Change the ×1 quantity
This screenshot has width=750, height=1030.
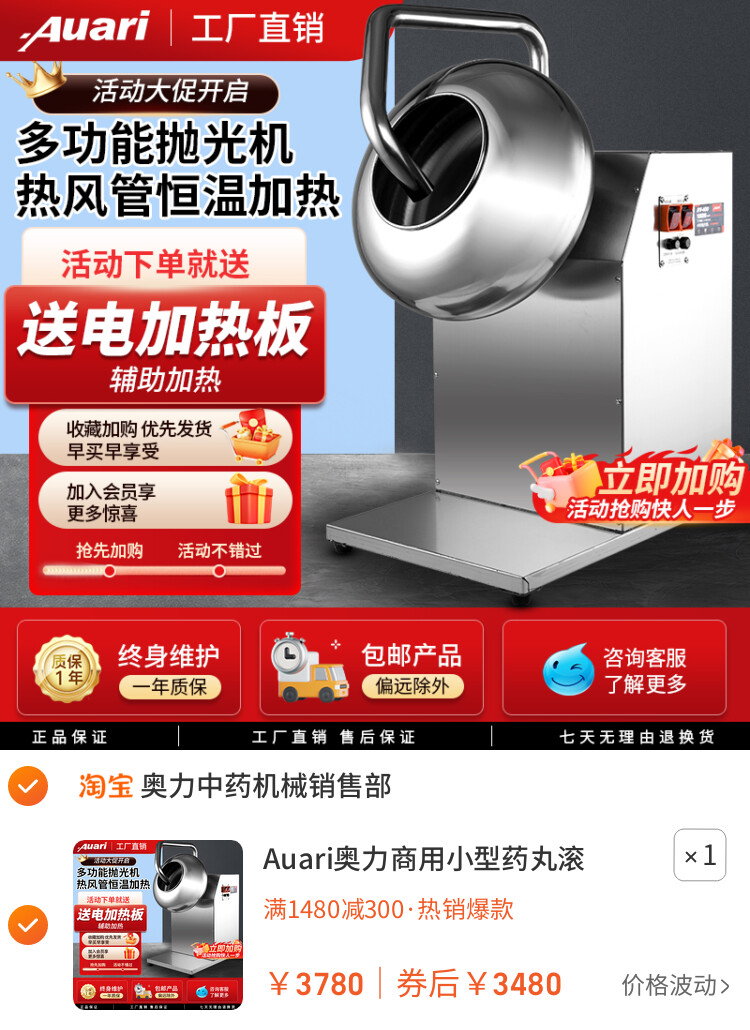click(699, 855)
